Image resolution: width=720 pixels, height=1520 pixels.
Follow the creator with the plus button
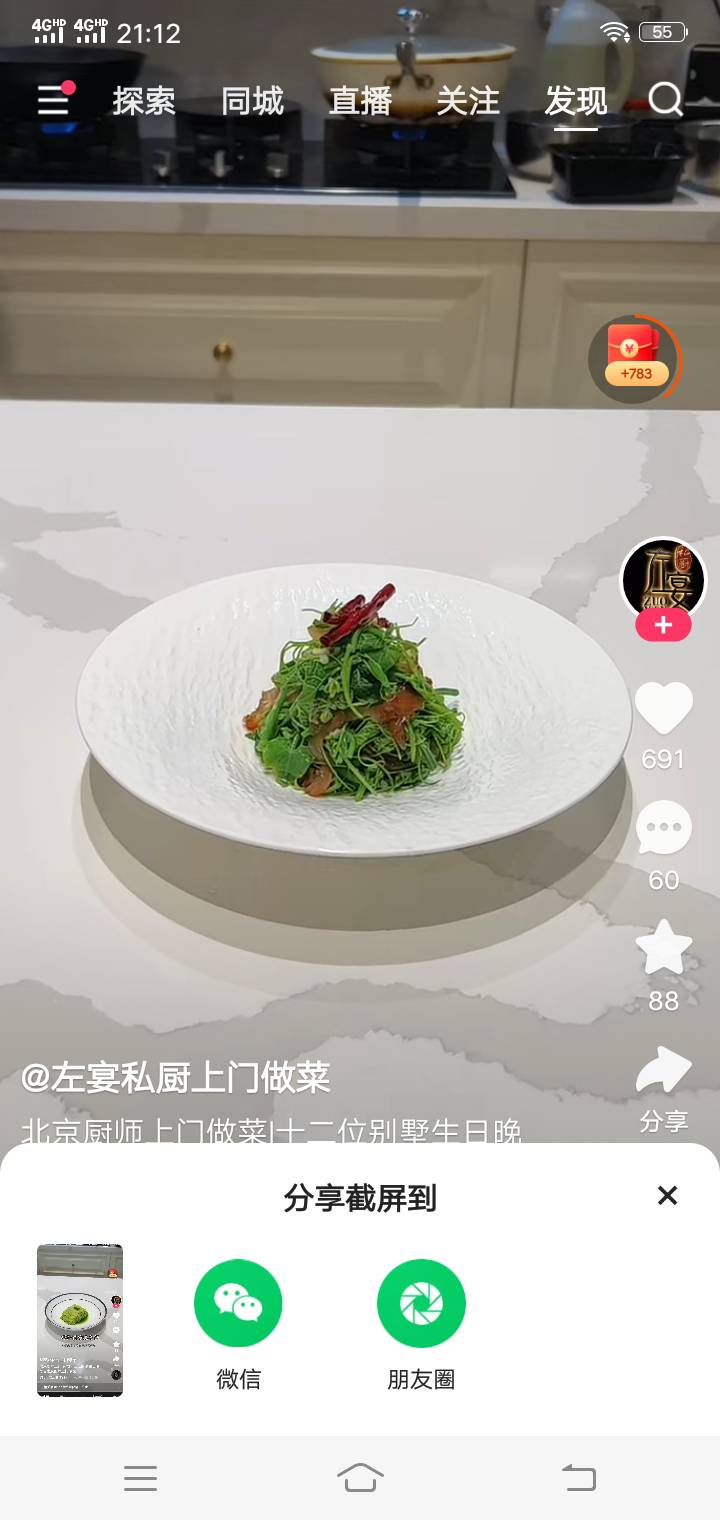coord(663,626)
